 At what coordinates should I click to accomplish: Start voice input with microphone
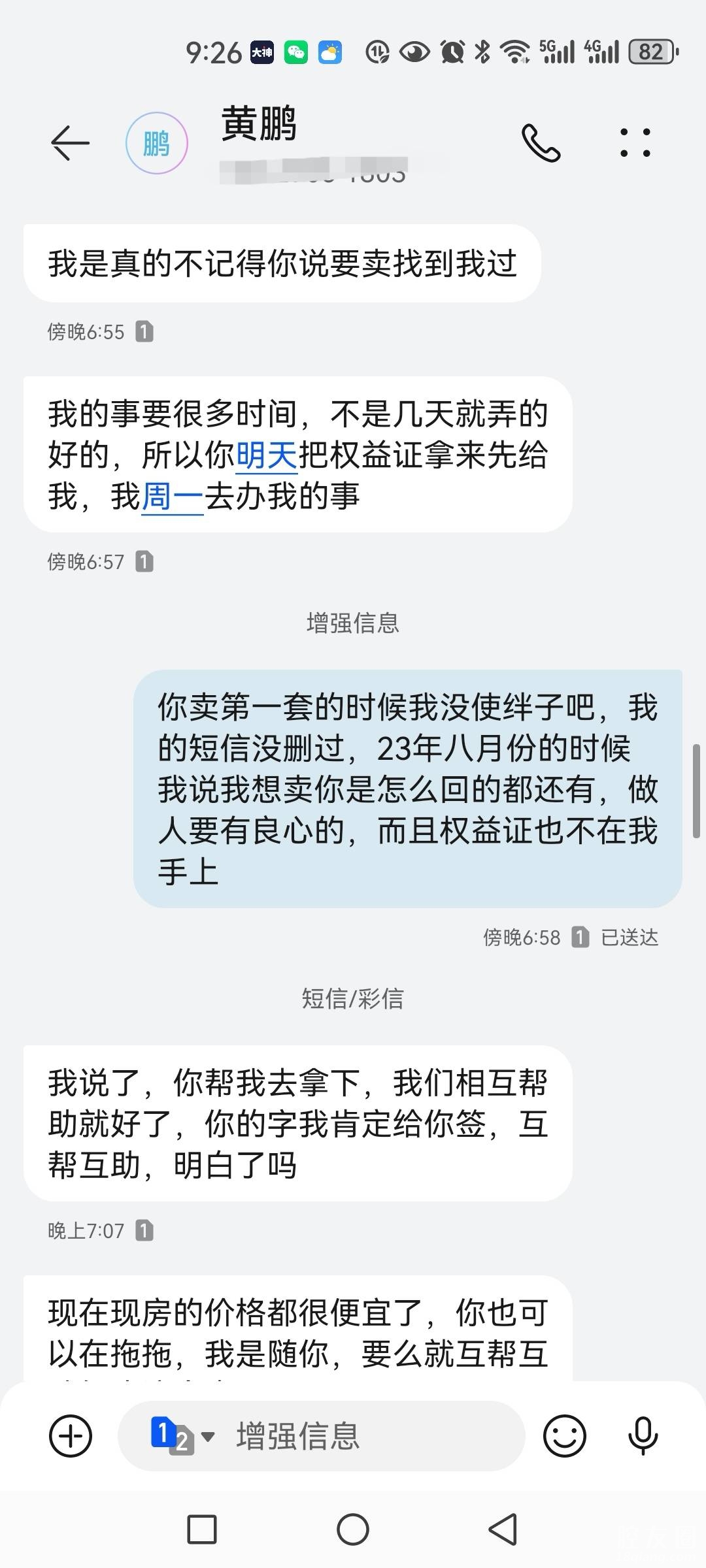(x=643, y=1435)
